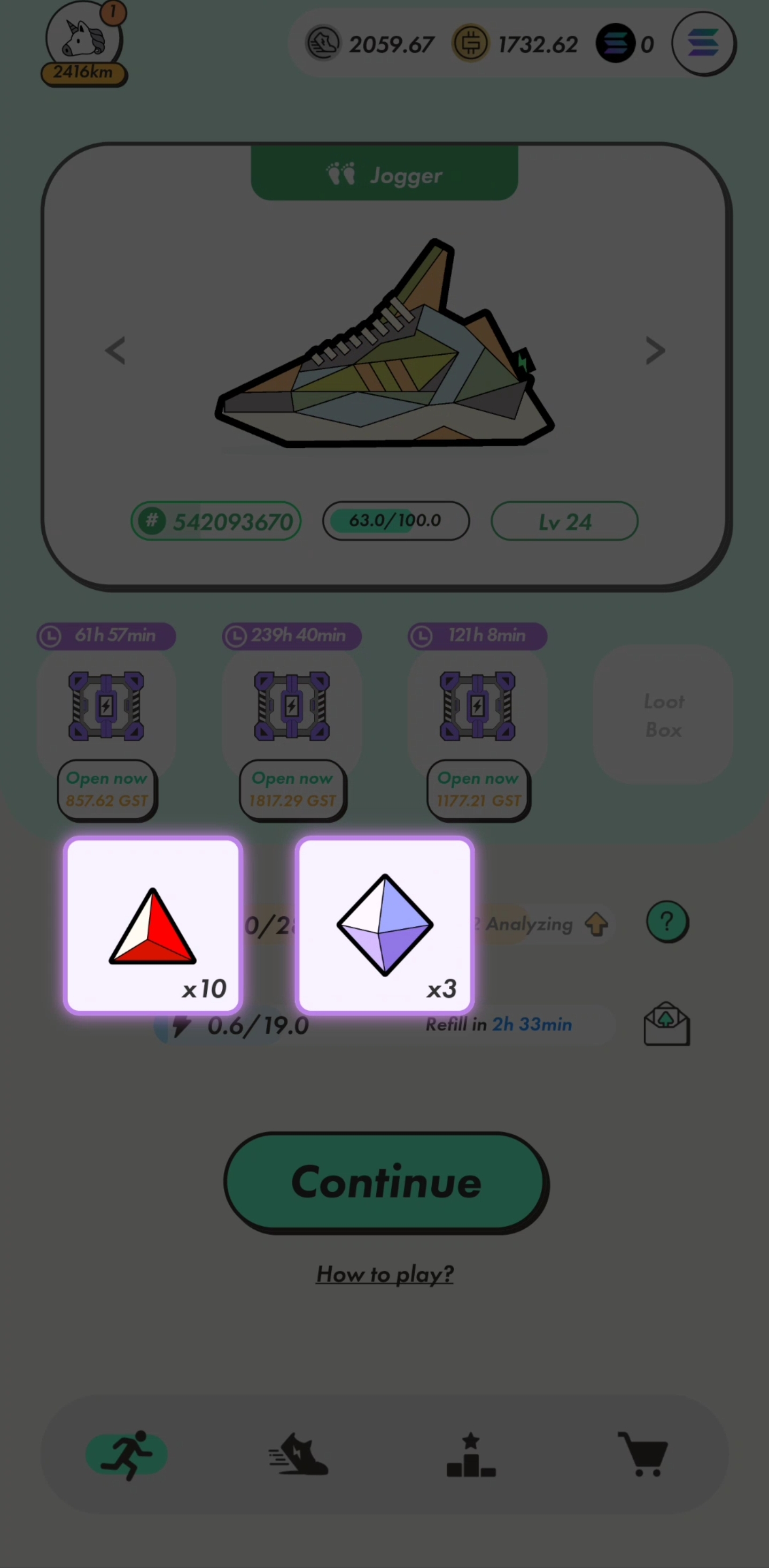
Task: Switch to the sneakers tab
Action: 298,1455
